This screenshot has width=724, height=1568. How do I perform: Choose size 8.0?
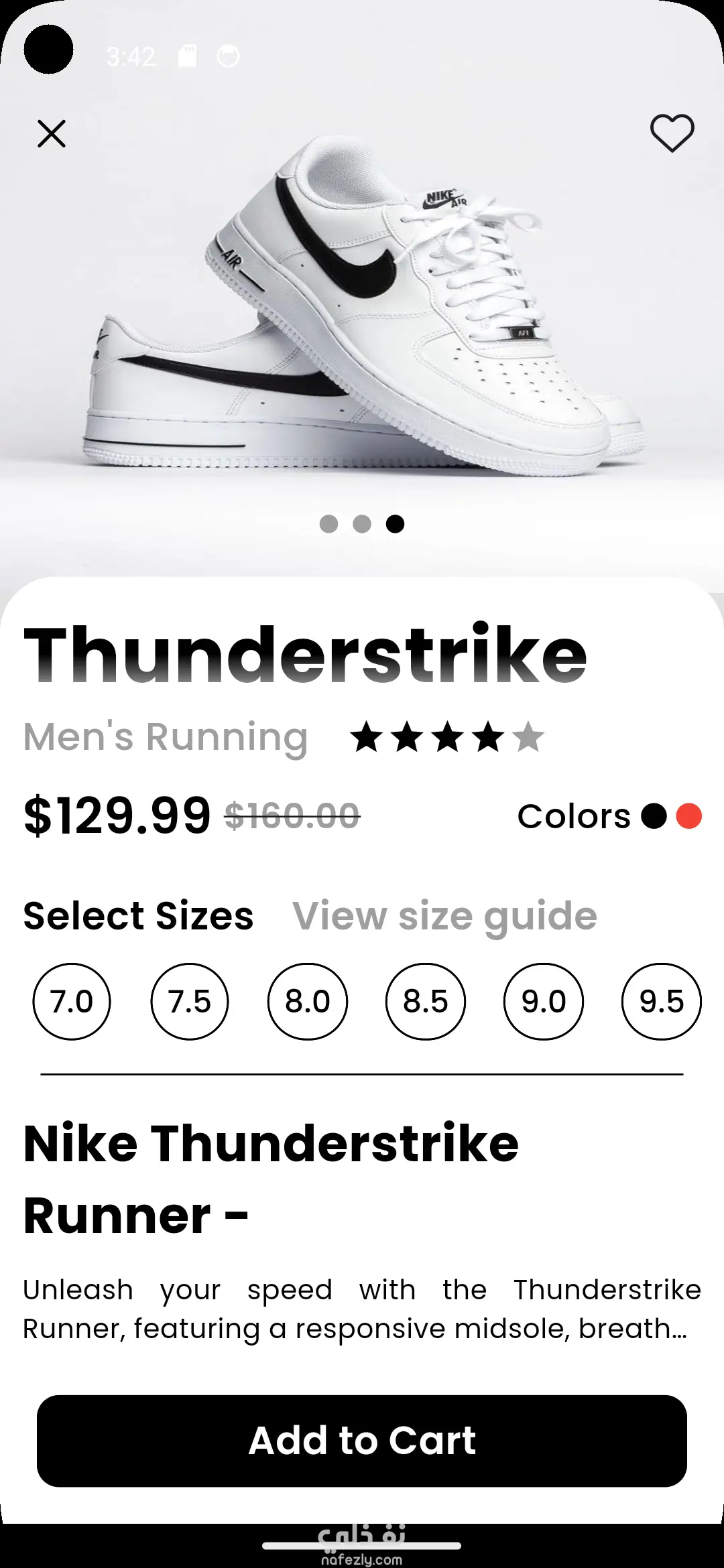tap(308, 1002)
